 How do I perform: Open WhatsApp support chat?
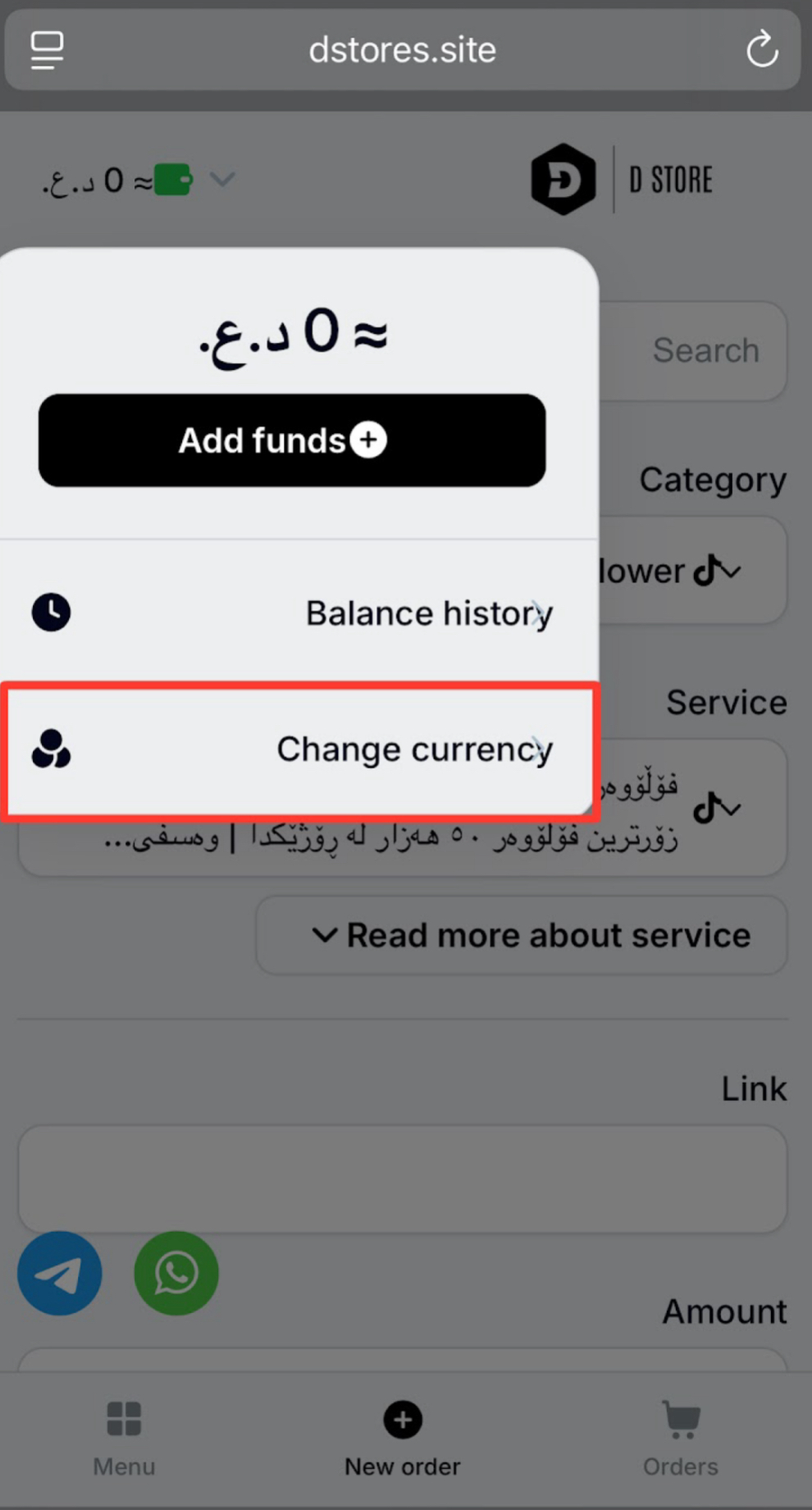pos(176,1273)
